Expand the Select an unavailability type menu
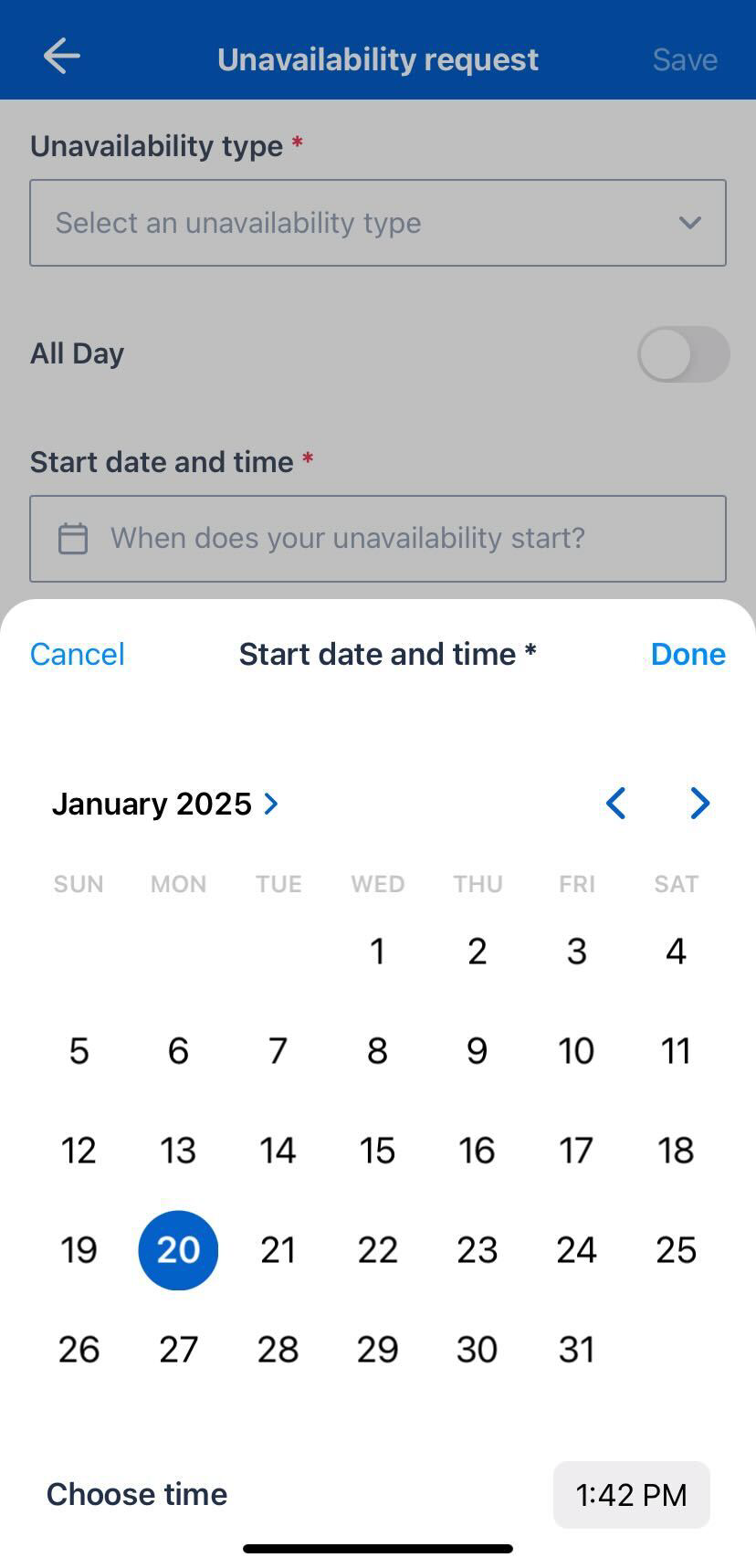Screen dimensions: 756x1568 377,223
